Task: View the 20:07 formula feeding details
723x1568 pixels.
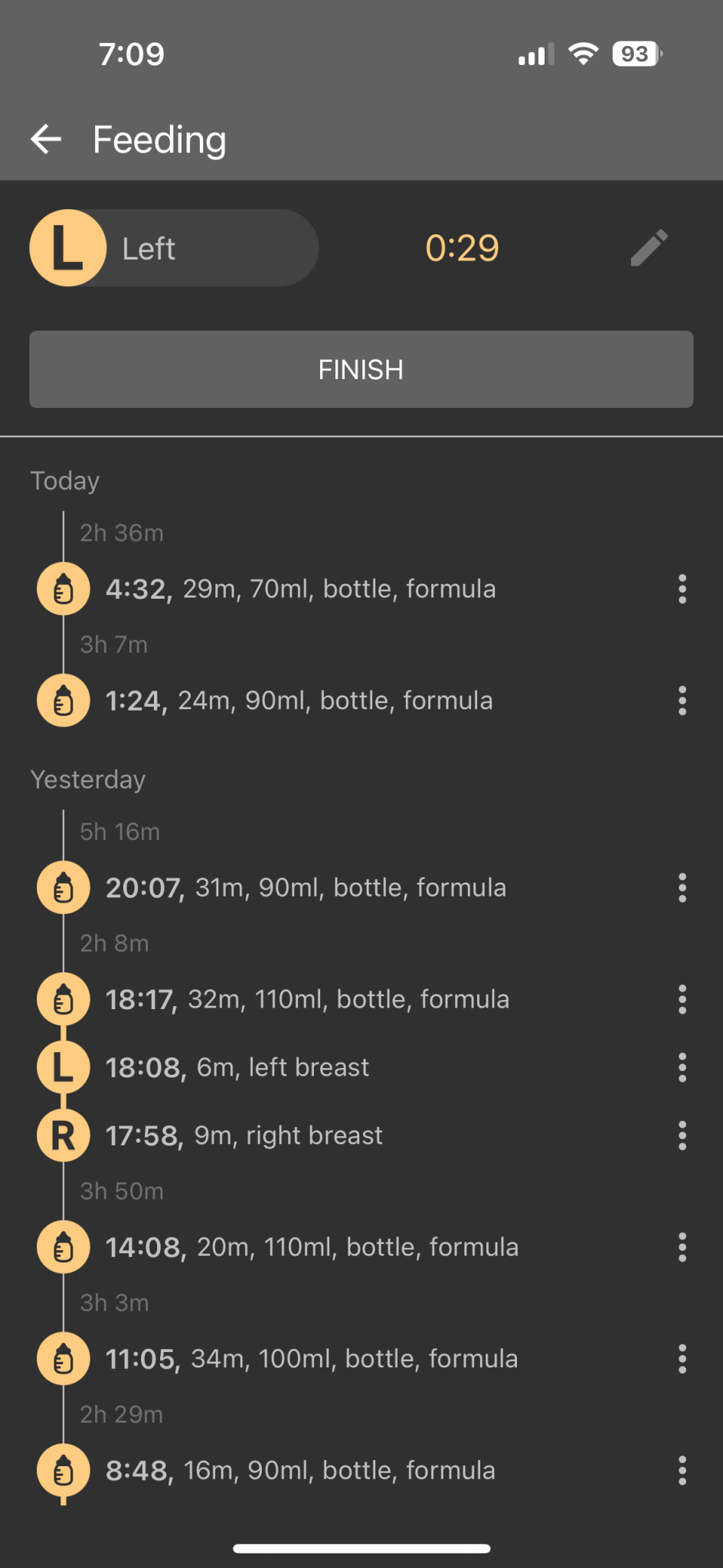Action: click(306, 888)
